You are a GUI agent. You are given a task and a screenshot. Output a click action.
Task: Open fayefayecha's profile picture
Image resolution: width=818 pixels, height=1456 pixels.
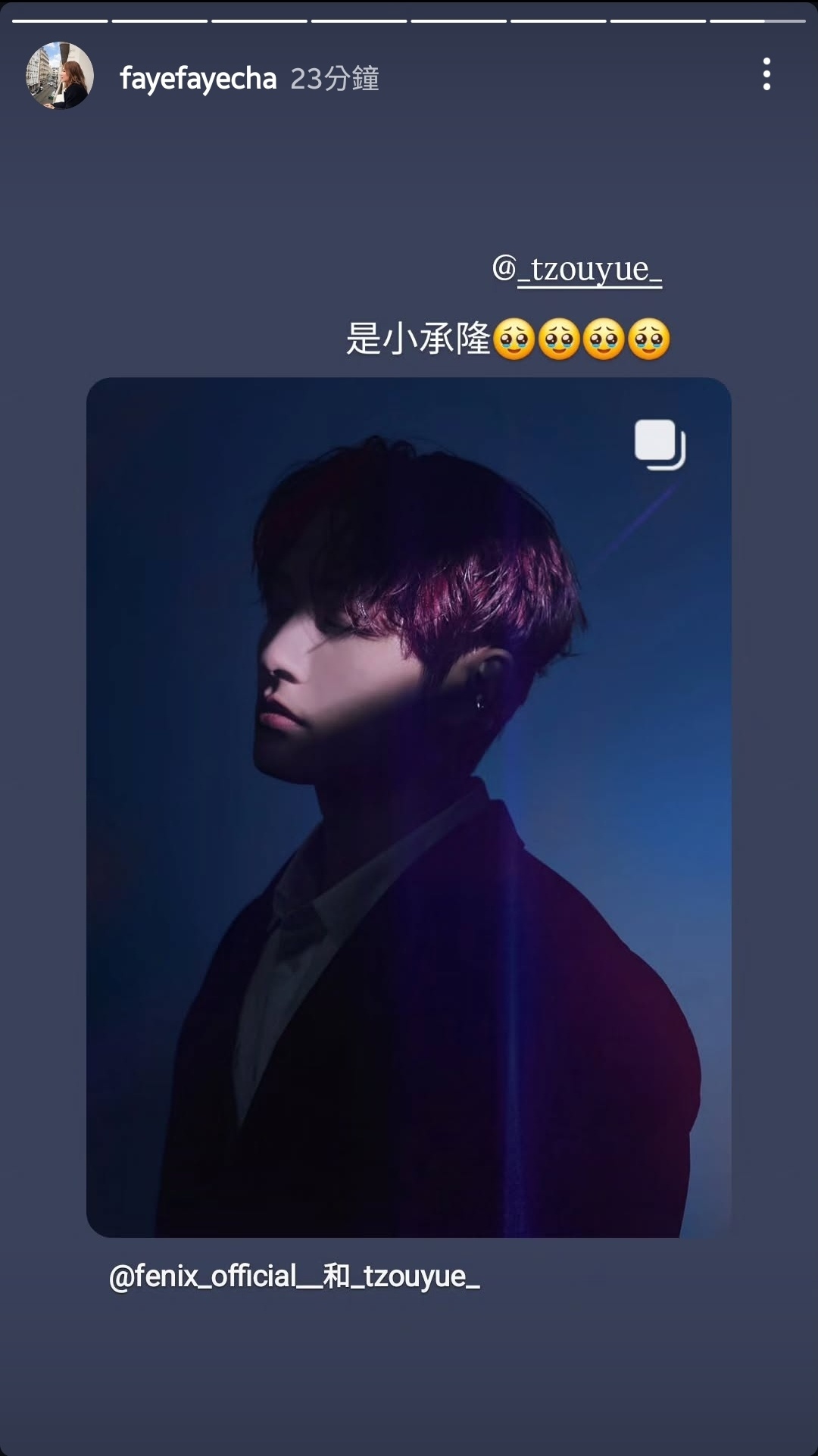pyautogui.click(x=60, y=76)
